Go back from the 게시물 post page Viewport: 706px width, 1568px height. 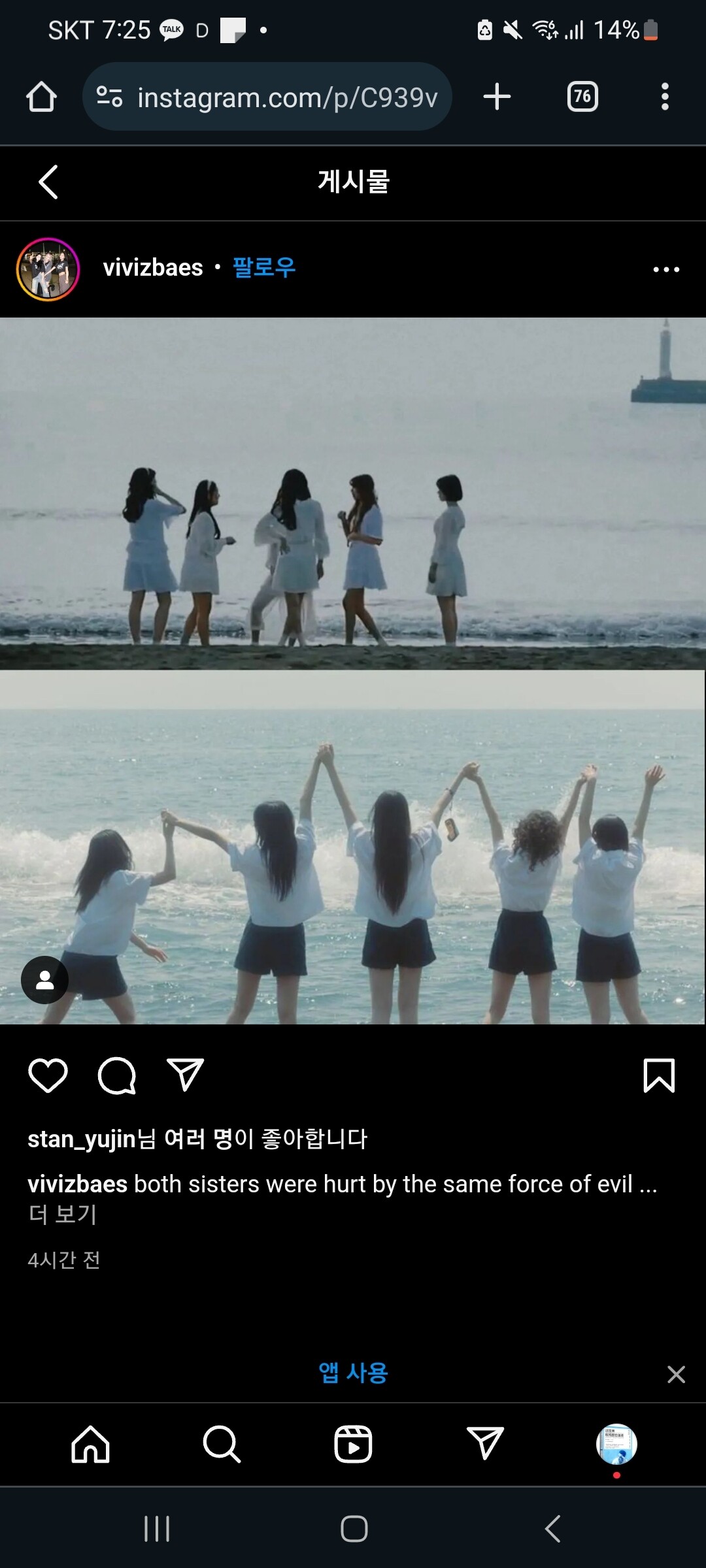48,182
